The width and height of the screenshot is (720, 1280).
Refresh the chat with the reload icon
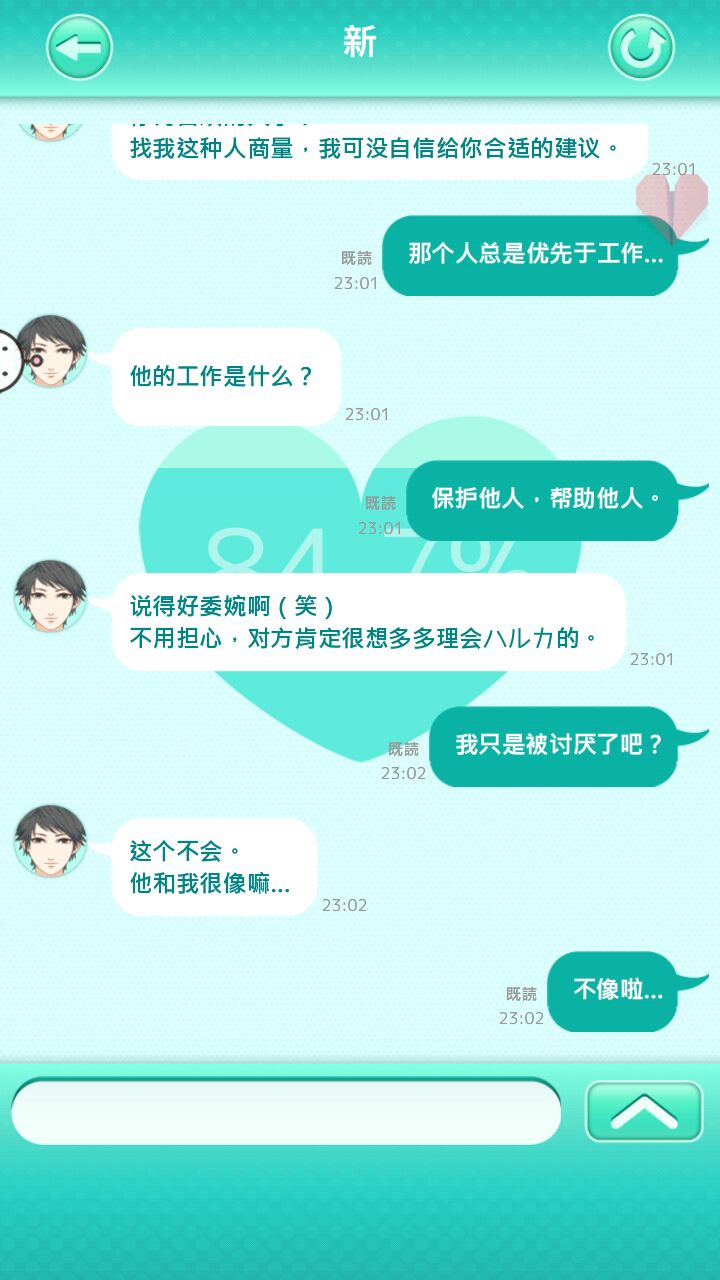click(x=641, y=47)
